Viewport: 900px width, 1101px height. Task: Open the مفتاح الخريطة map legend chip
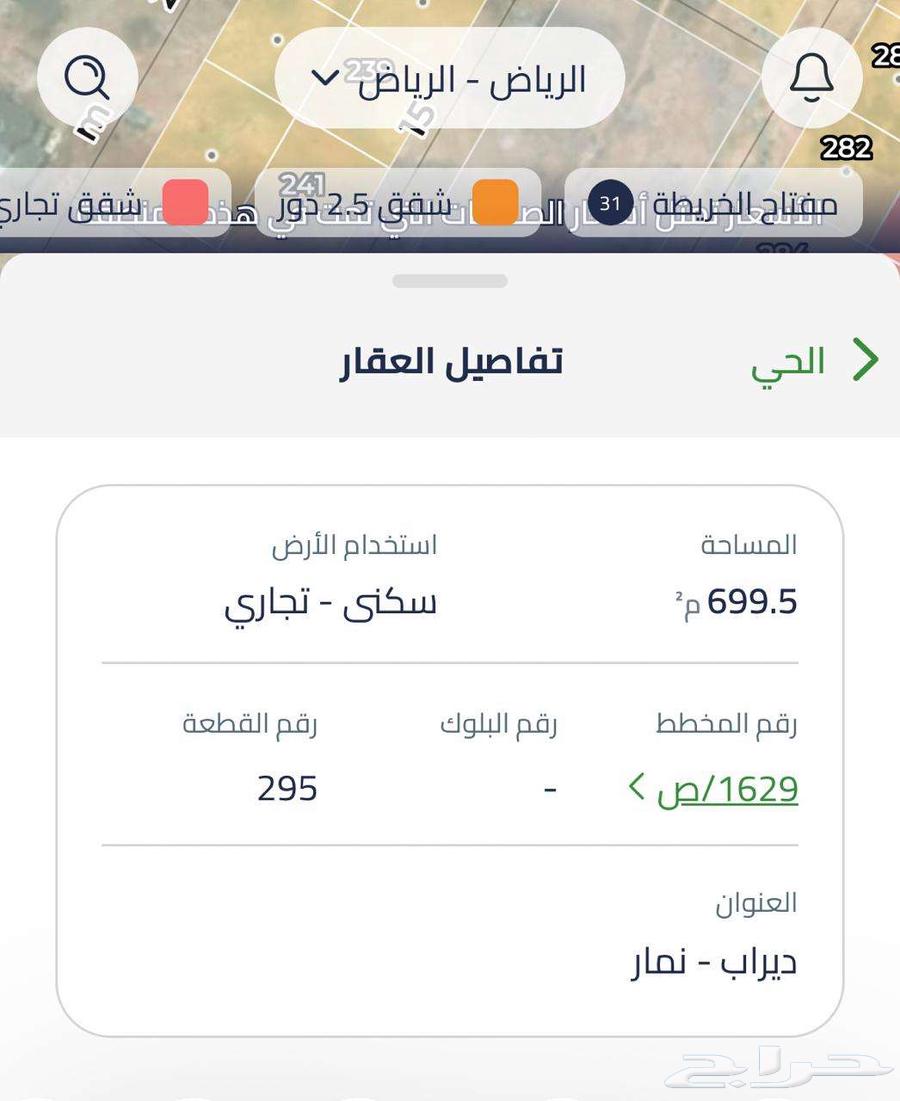[x=714, y=204]
